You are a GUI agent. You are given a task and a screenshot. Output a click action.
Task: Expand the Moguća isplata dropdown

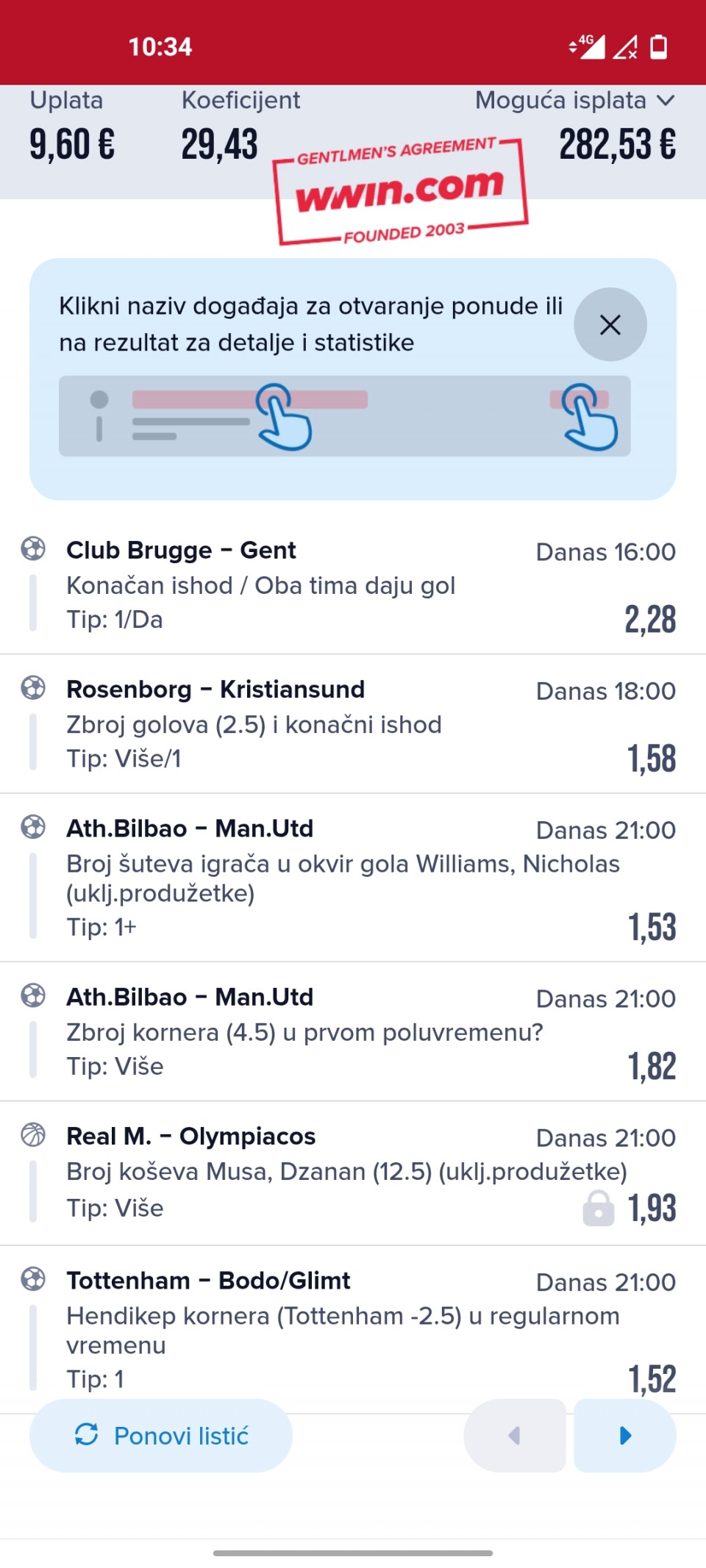(x=665, y=101)
